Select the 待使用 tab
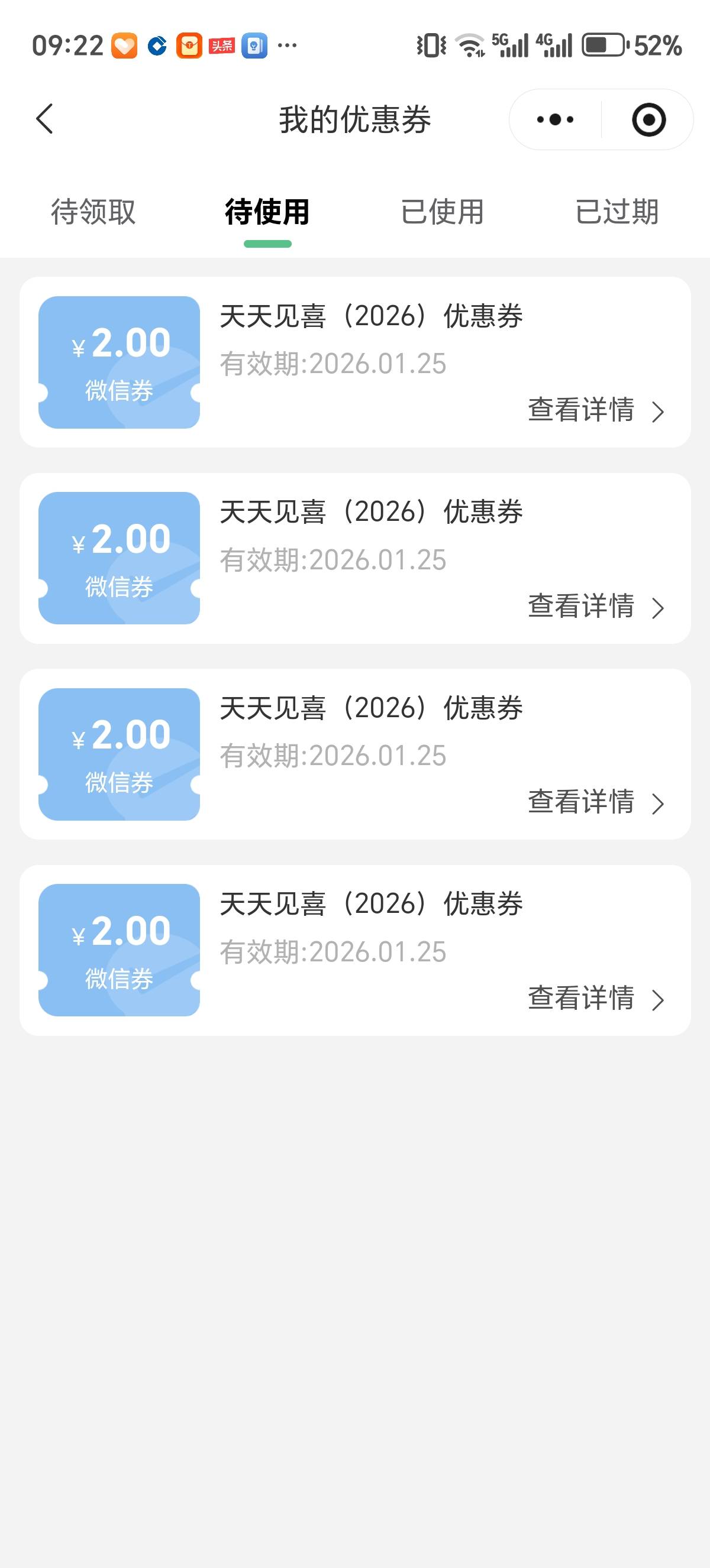 267,212
